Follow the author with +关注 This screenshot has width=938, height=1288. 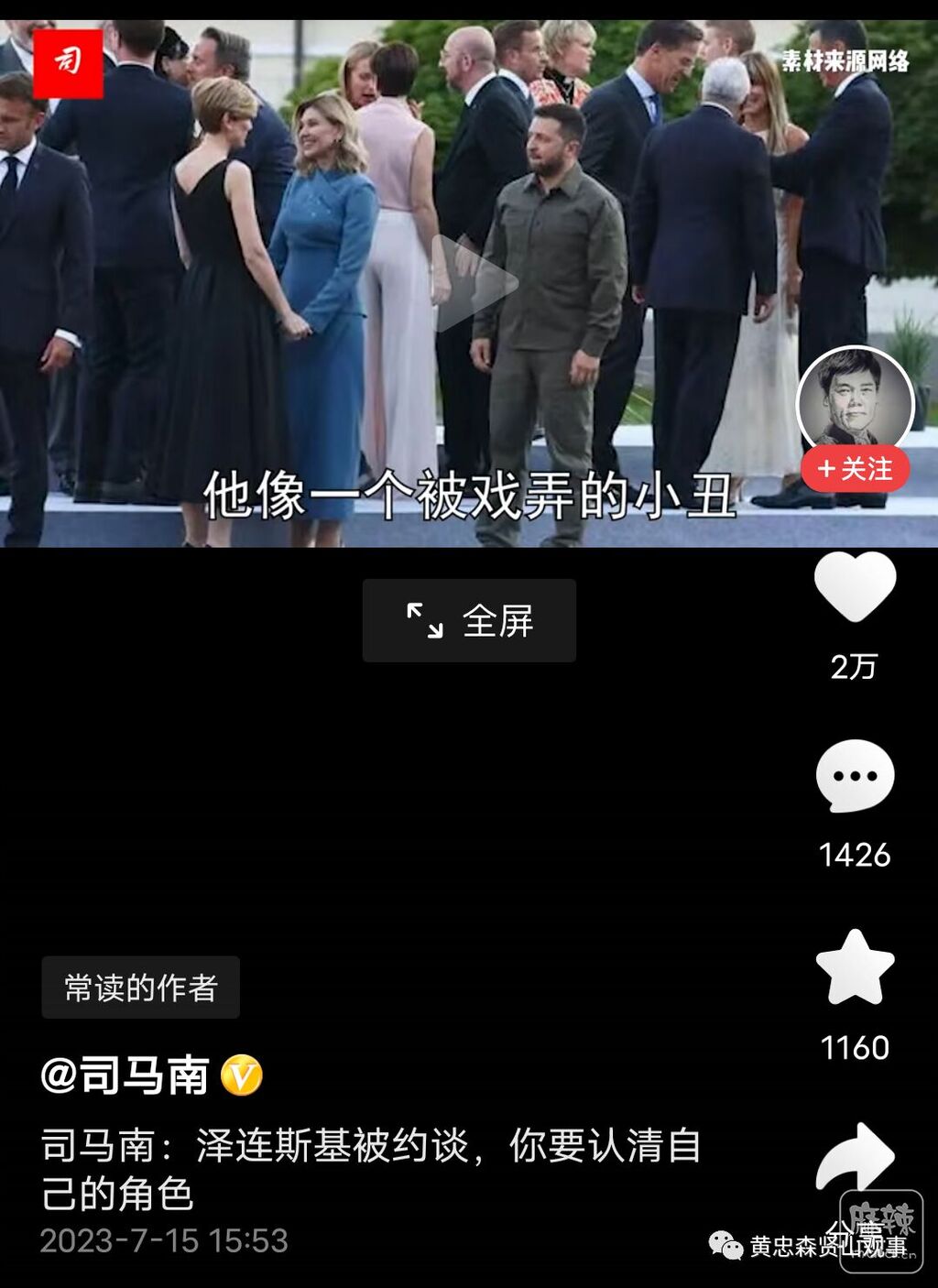point(855,469)
